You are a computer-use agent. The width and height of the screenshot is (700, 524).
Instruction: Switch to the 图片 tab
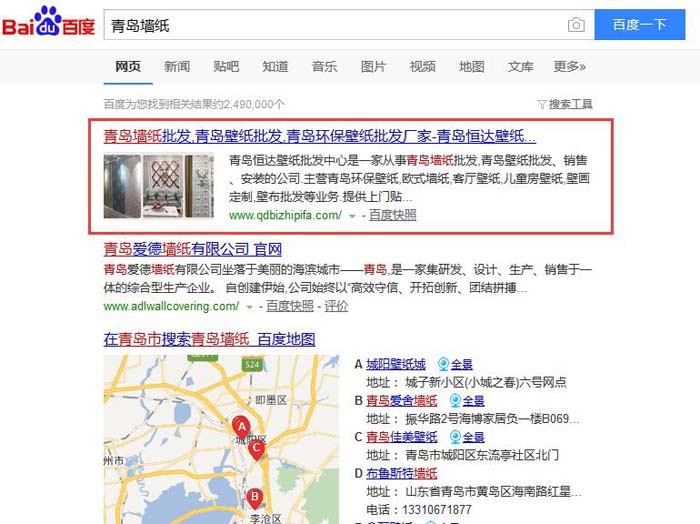point(373,67)
